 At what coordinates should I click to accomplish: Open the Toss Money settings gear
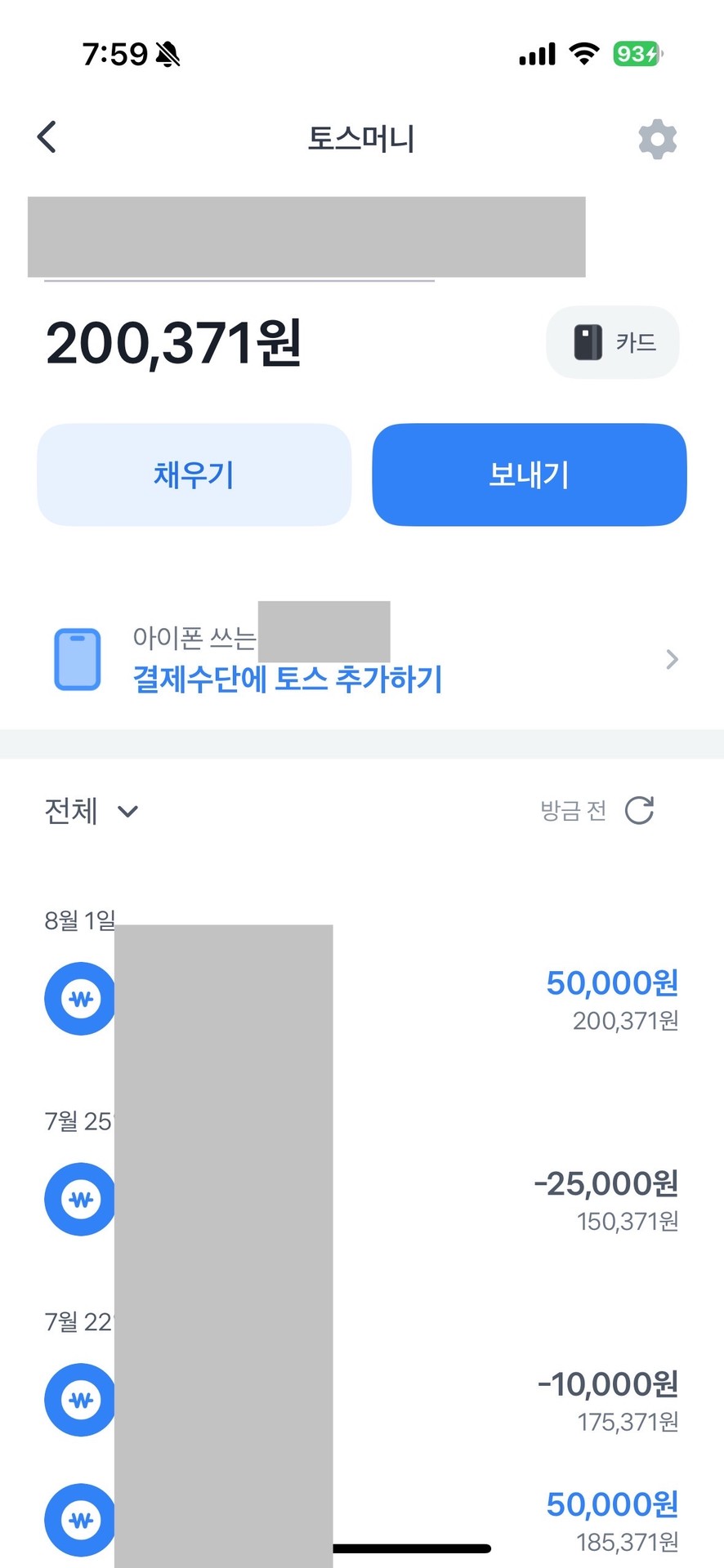tap(658, 139)
